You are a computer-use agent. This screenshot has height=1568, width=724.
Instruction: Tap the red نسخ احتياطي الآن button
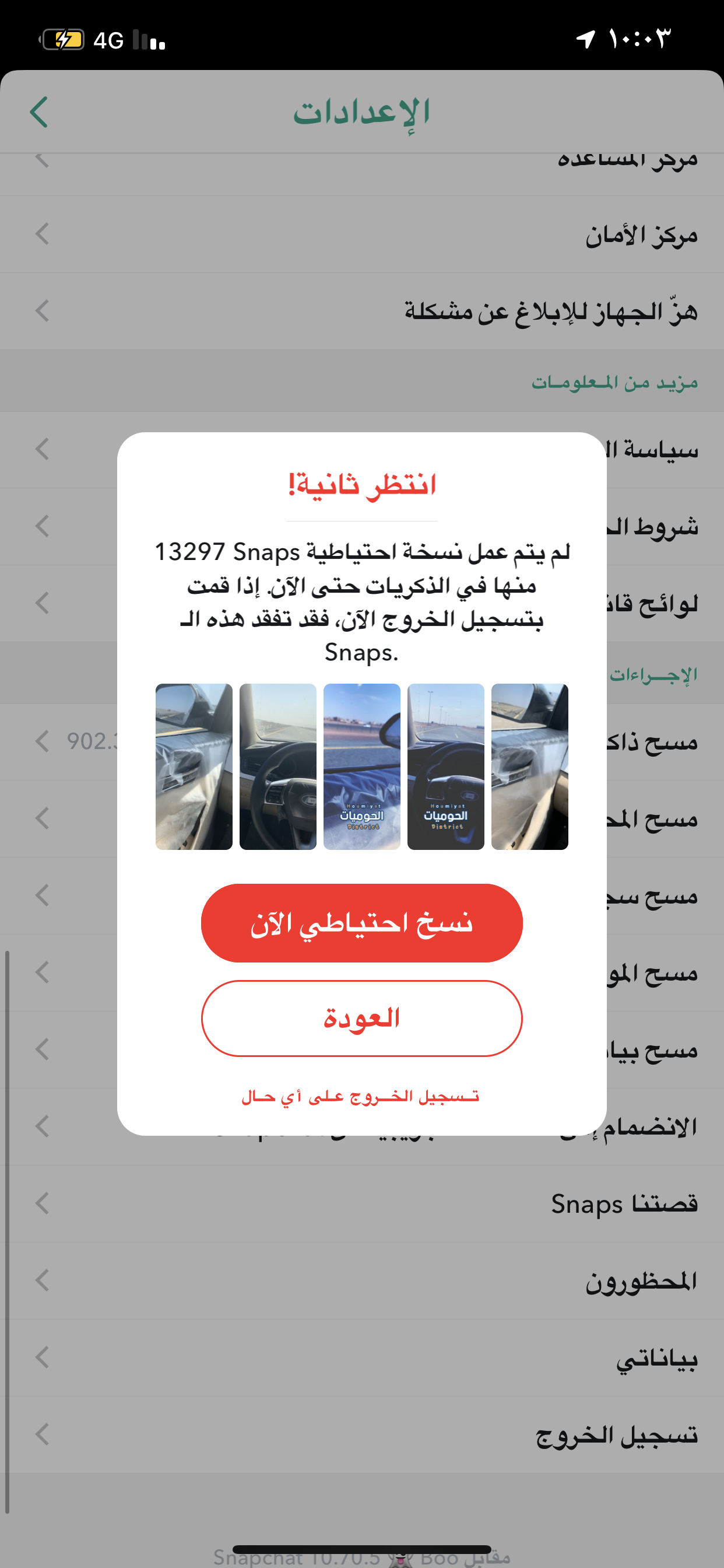click(x=361, y=923)
